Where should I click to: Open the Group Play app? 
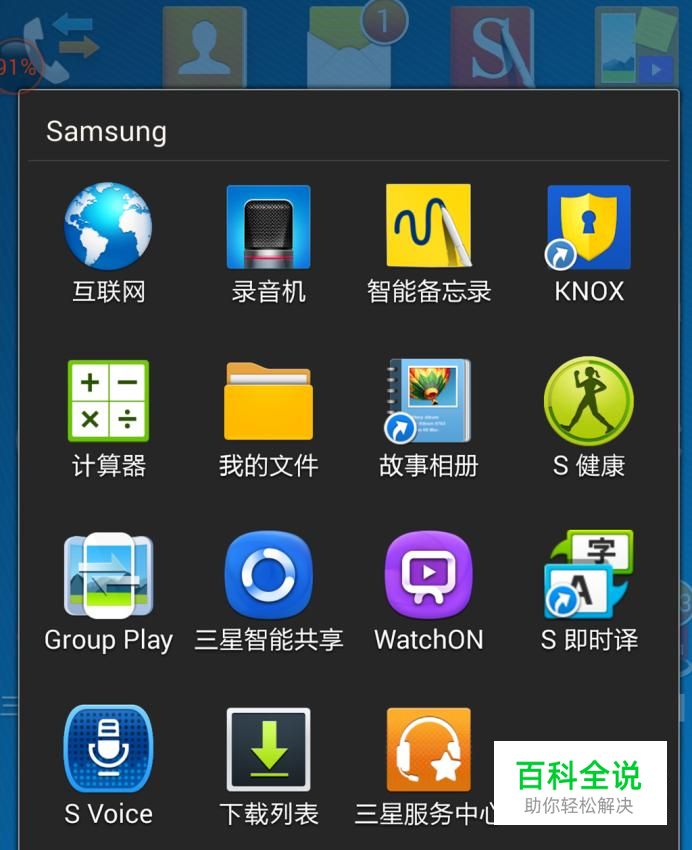[108, 575]
